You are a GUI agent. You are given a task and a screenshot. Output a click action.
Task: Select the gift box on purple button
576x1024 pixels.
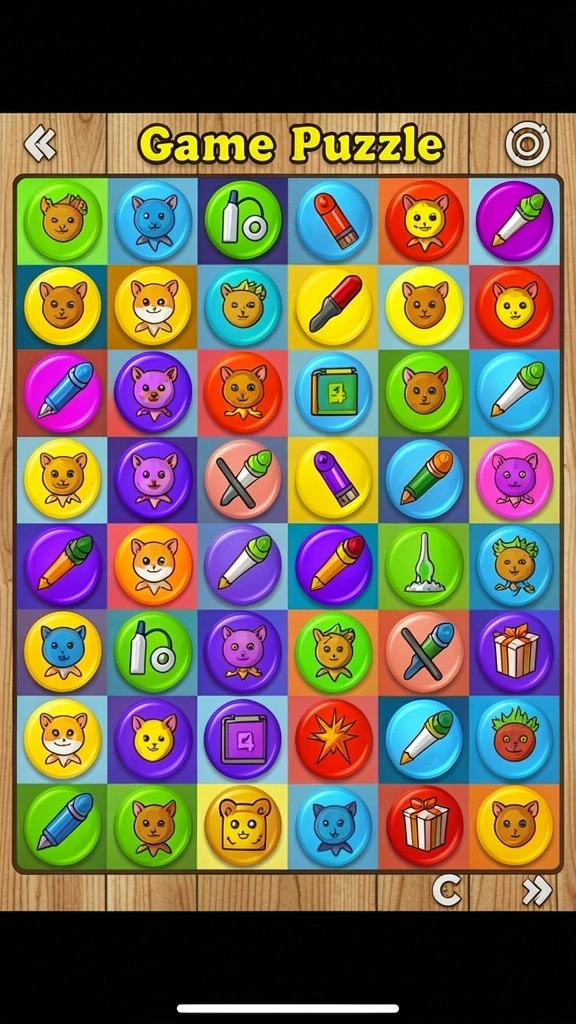[x=515, y=651]
